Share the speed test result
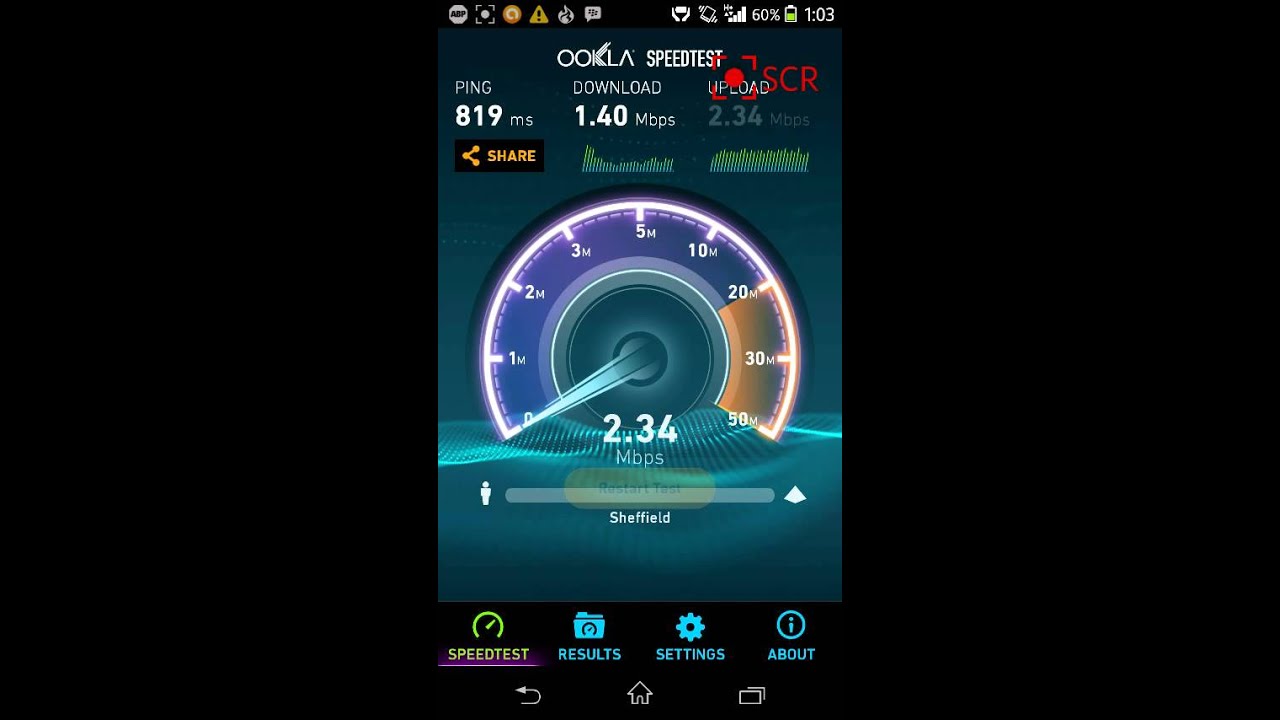The width and height of the screenshot is (1280, 720). point(499,156)
